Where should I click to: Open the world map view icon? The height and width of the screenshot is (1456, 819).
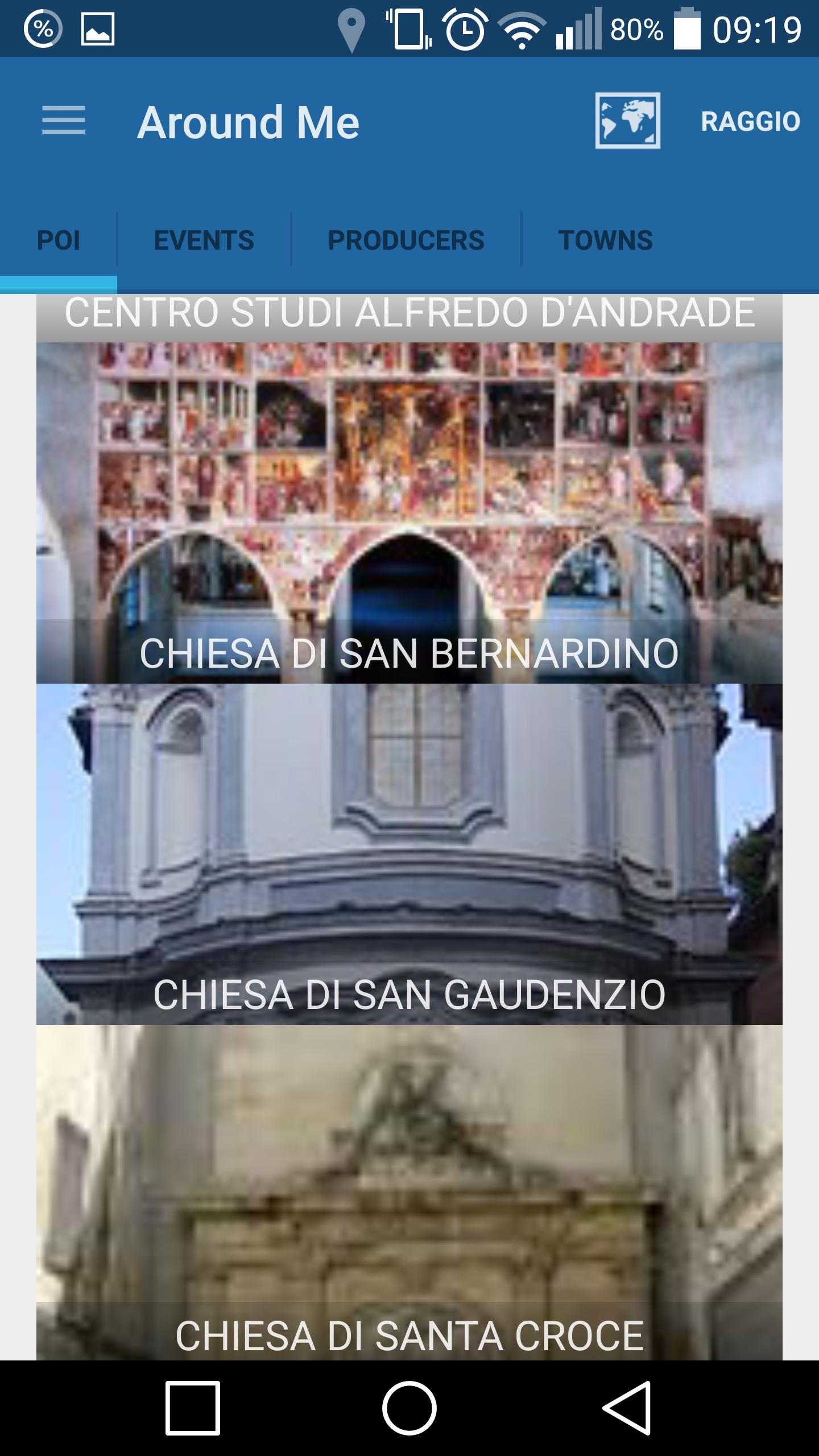[x=627, y=121]
